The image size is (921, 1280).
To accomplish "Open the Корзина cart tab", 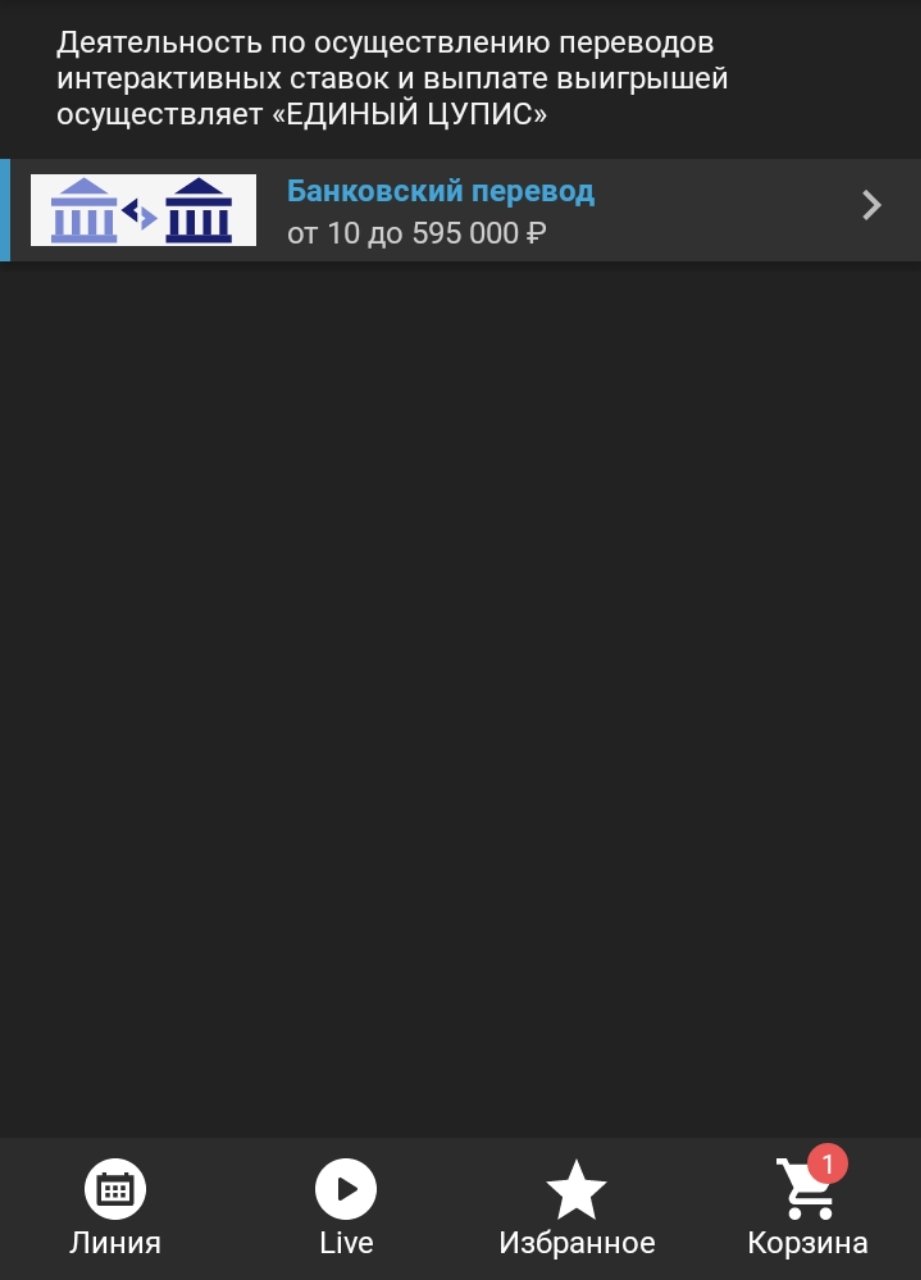I will [x=807, y=1208].
